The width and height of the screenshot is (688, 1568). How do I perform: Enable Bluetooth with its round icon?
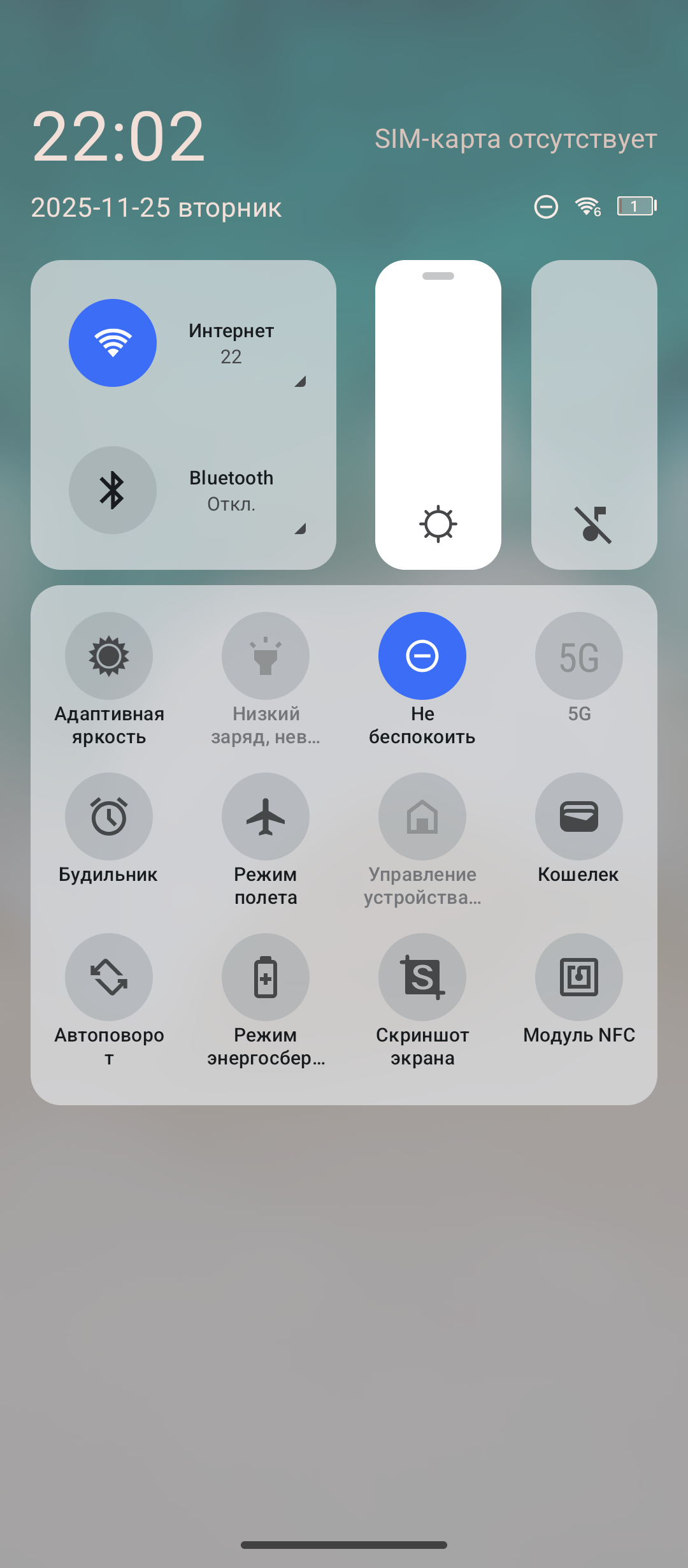coord(113,490)
